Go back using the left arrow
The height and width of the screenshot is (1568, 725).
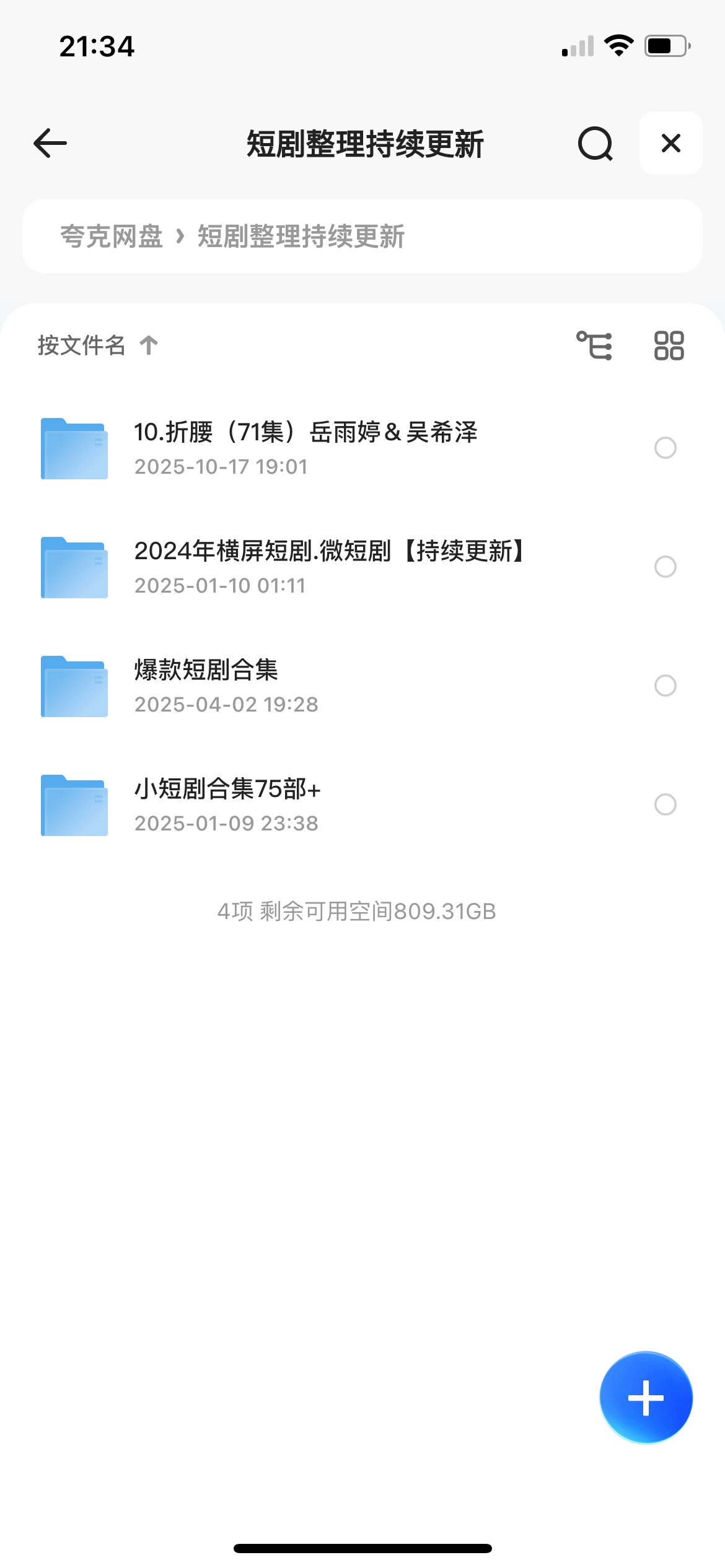pyautogui.click(x=50, y=144)
